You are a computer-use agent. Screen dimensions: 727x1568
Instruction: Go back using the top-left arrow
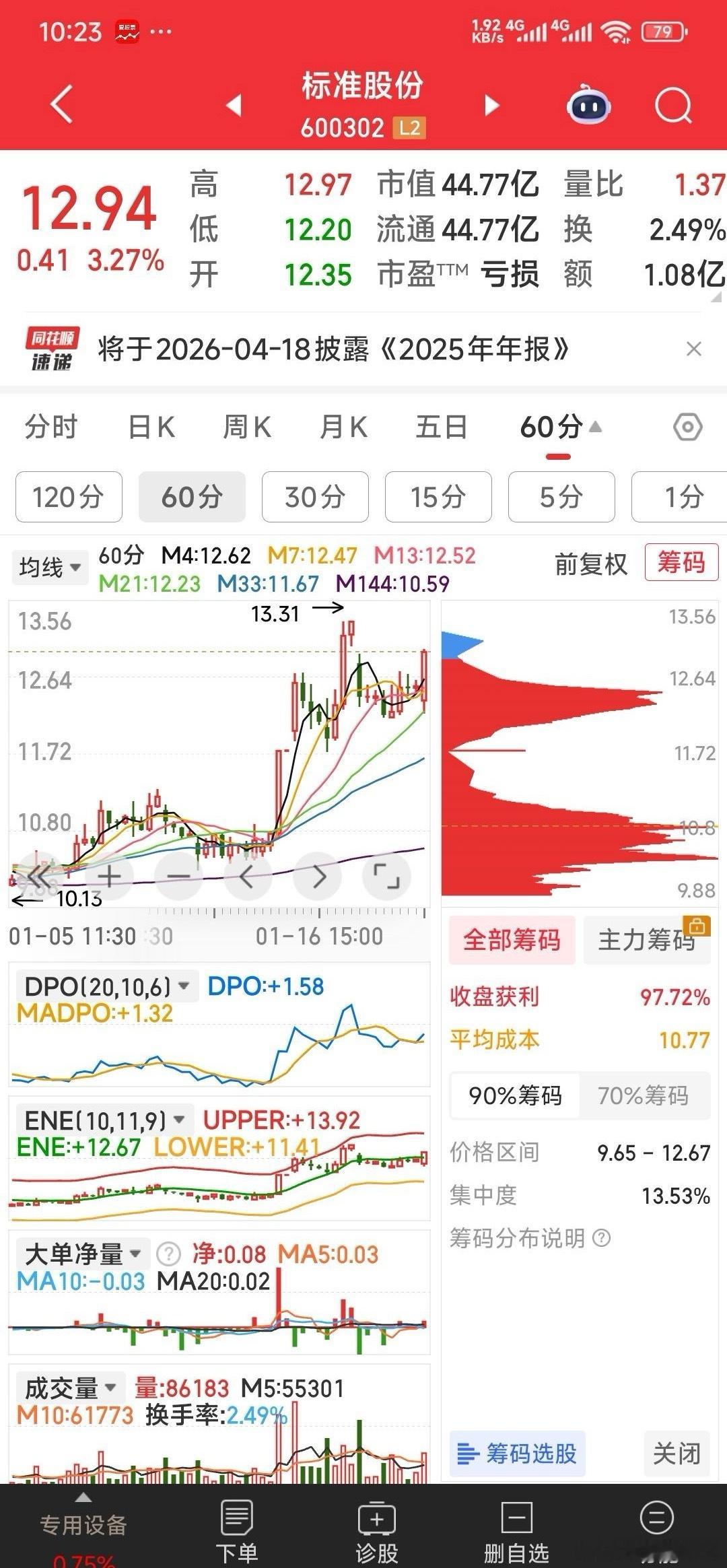point(62,105)
